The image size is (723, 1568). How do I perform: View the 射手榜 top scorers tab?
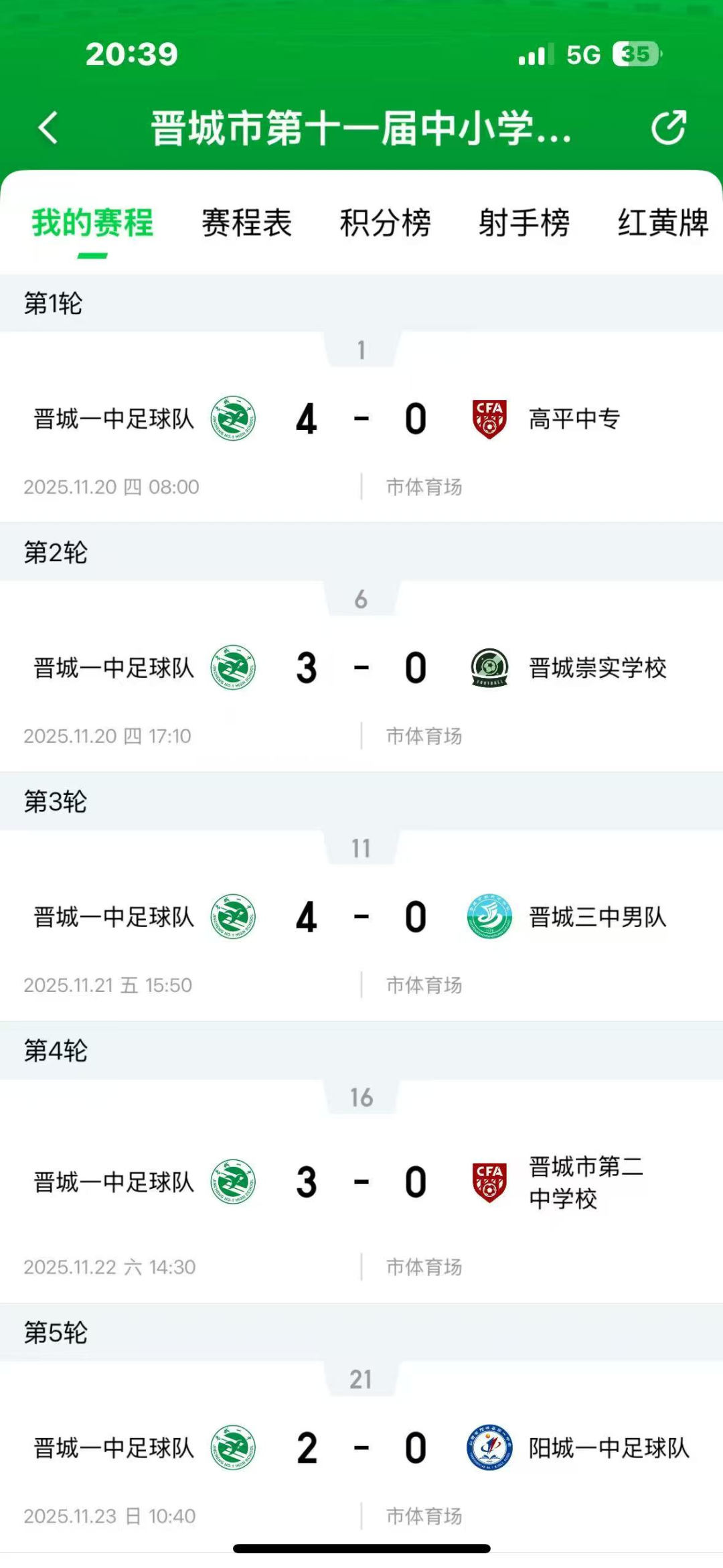[x=524, y=223]
